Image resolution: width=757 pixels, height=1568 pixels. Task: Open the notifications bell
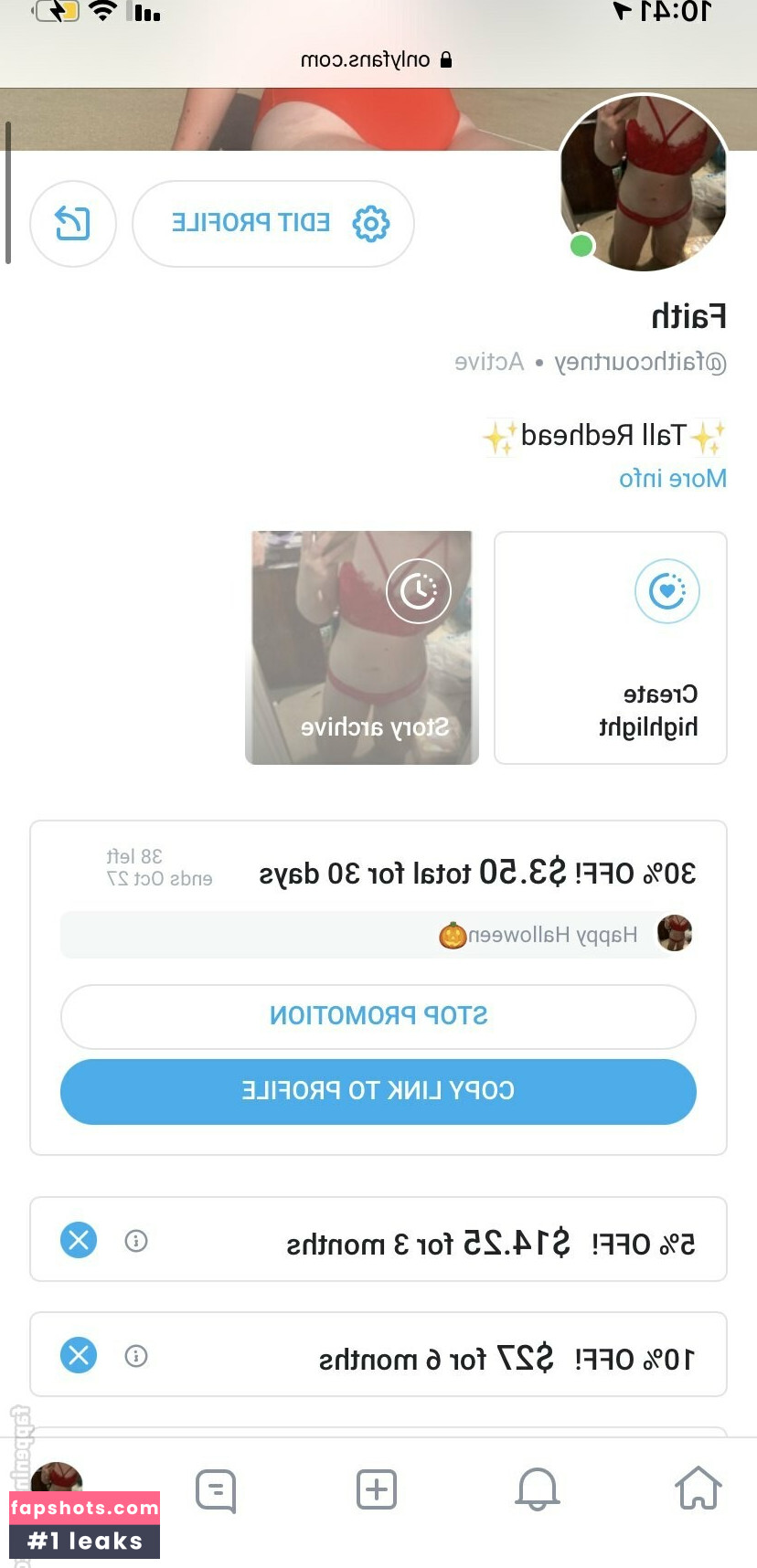coord(538,1489)
